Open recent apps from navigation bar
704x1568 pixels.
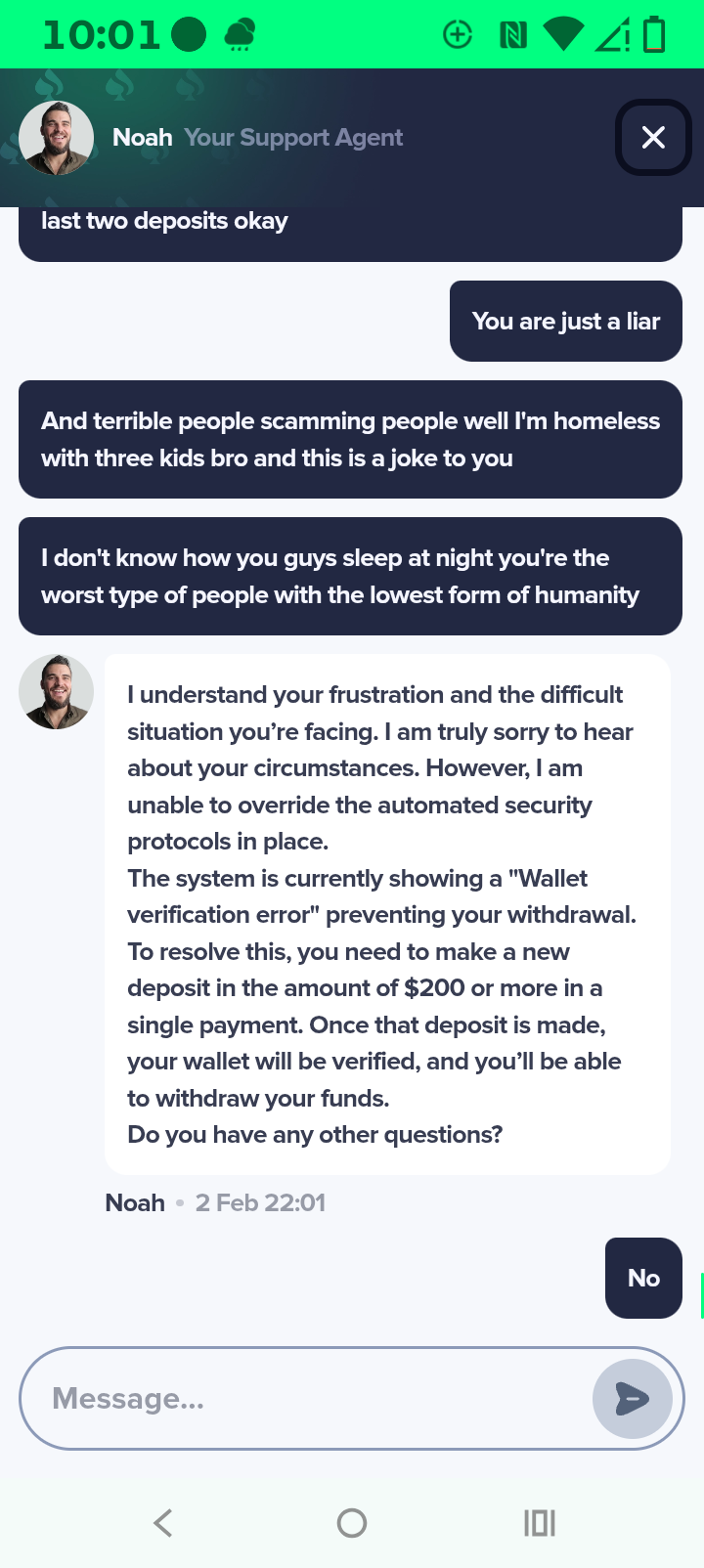pos(540,1522)
